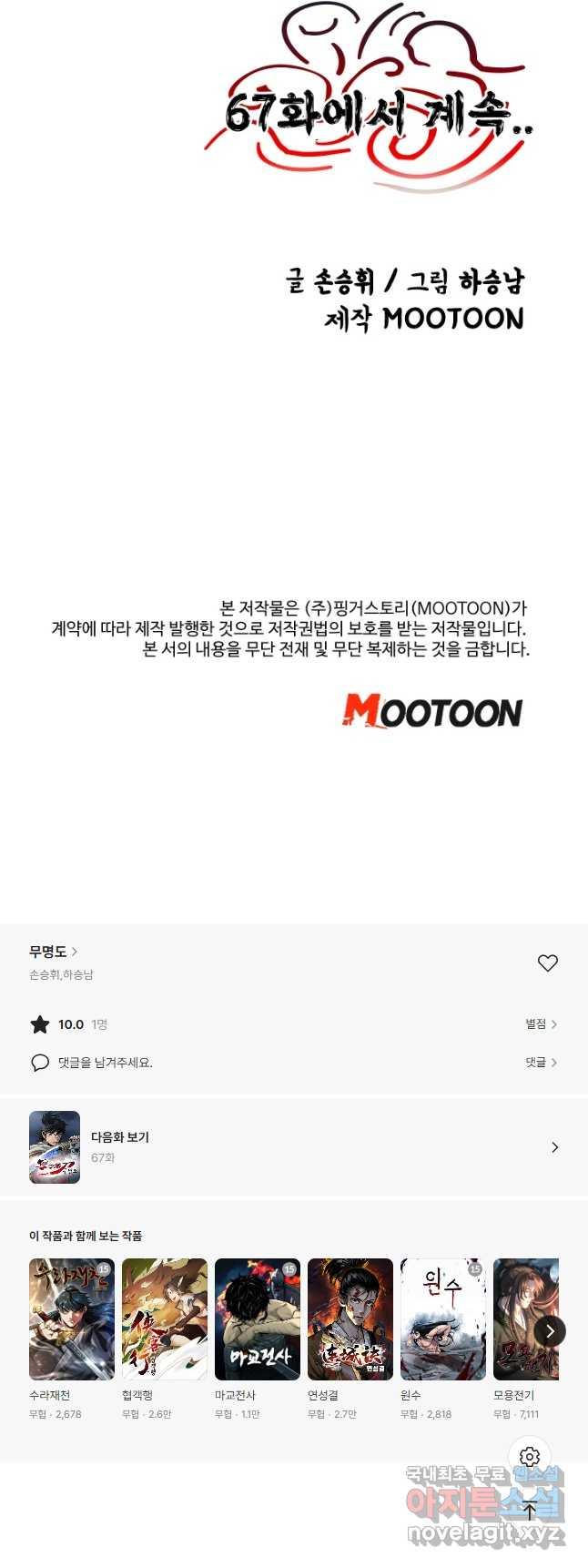
Task: Open the 별점 rating option
Action: [541, 1024]
